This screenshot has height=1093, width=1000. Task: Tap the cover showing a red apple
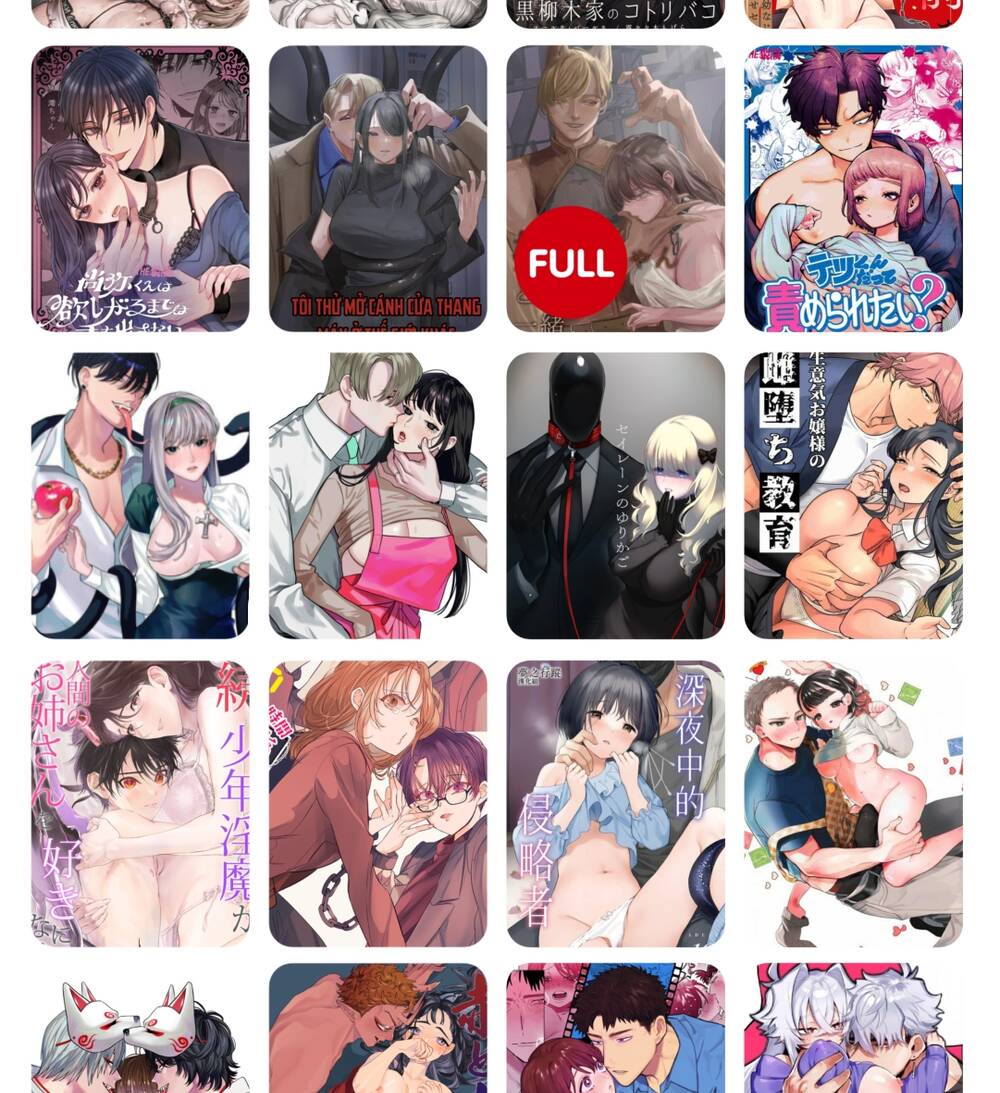[140, 495]
